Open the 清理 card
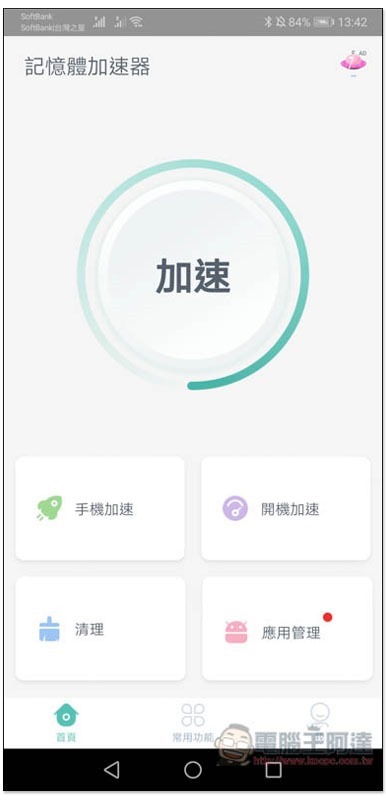Screen dimensions: 386x800 tap(100, 629)
